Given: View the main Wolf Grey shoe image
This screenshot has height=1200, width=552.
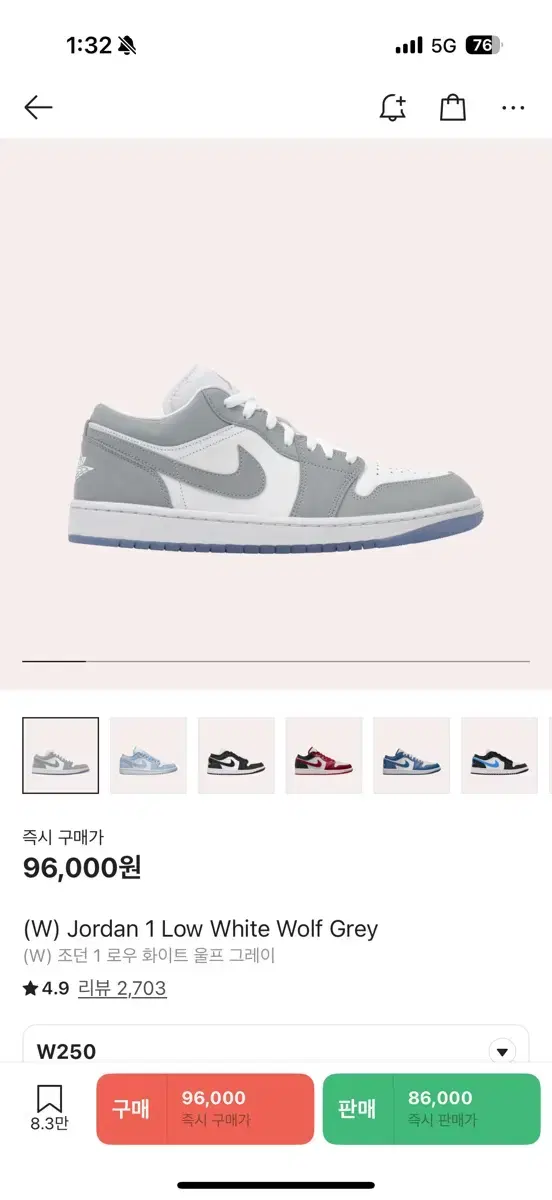Looking at the screenshot, I should coord(276,456).
